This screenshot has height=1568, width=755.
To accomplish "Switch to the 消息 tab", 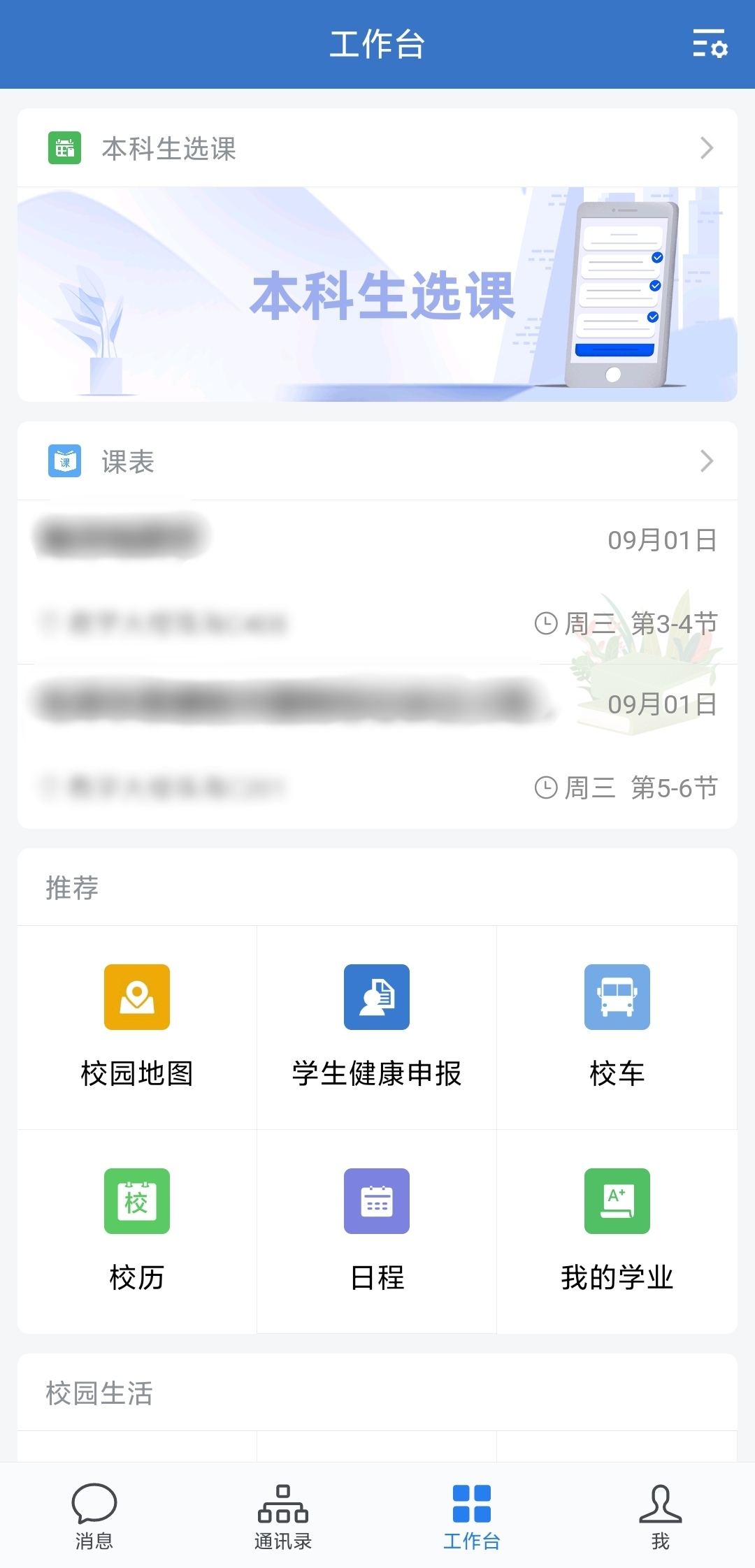I will (x=94, y=1516).
